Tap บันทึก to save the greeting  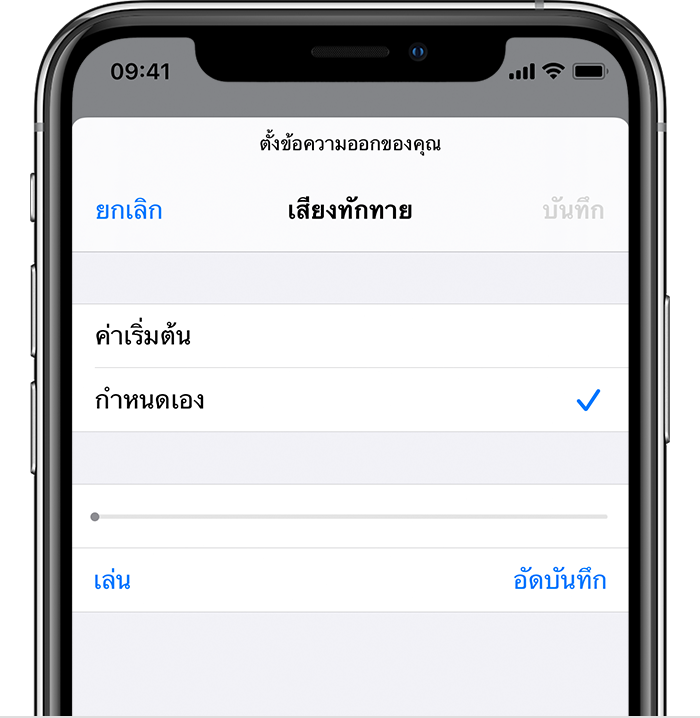pyautogui.click(x=573, y=211)
